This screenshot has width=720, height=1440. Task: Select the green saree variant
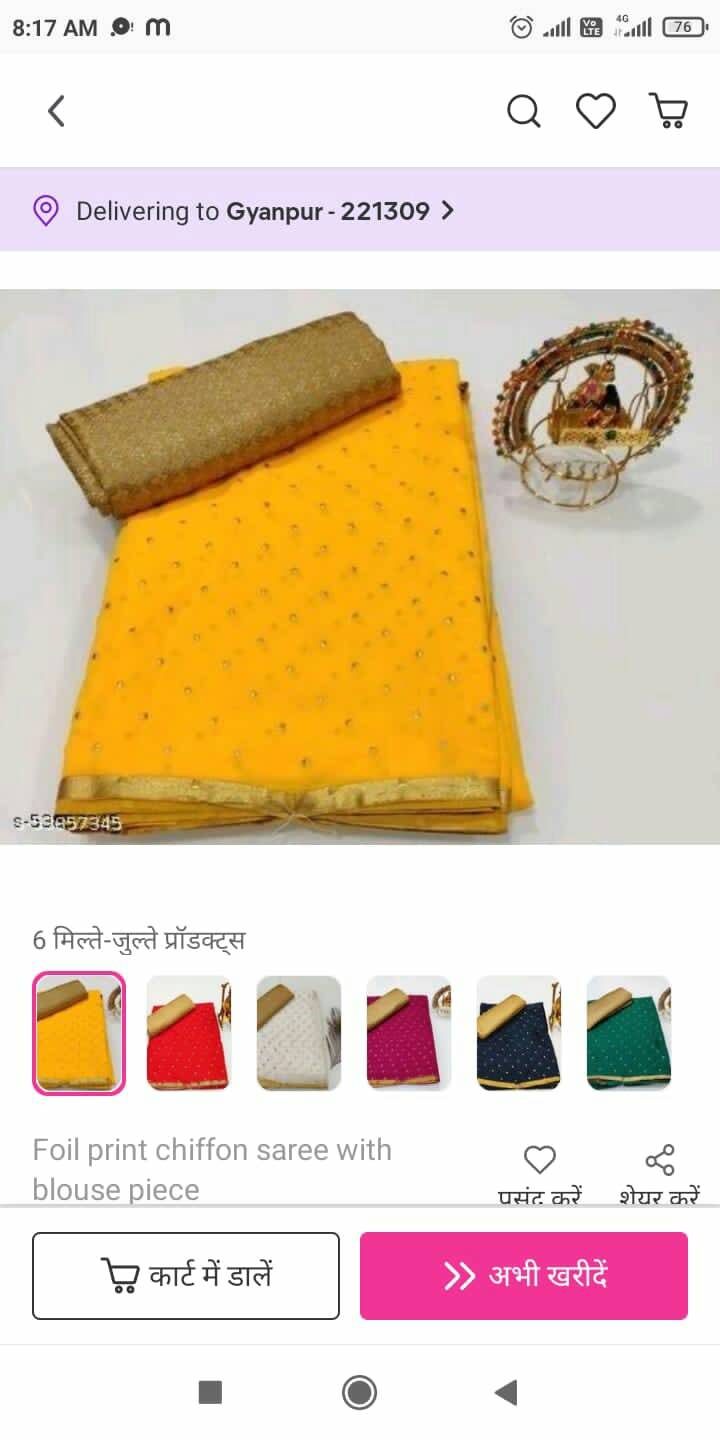coord(629,1033)
